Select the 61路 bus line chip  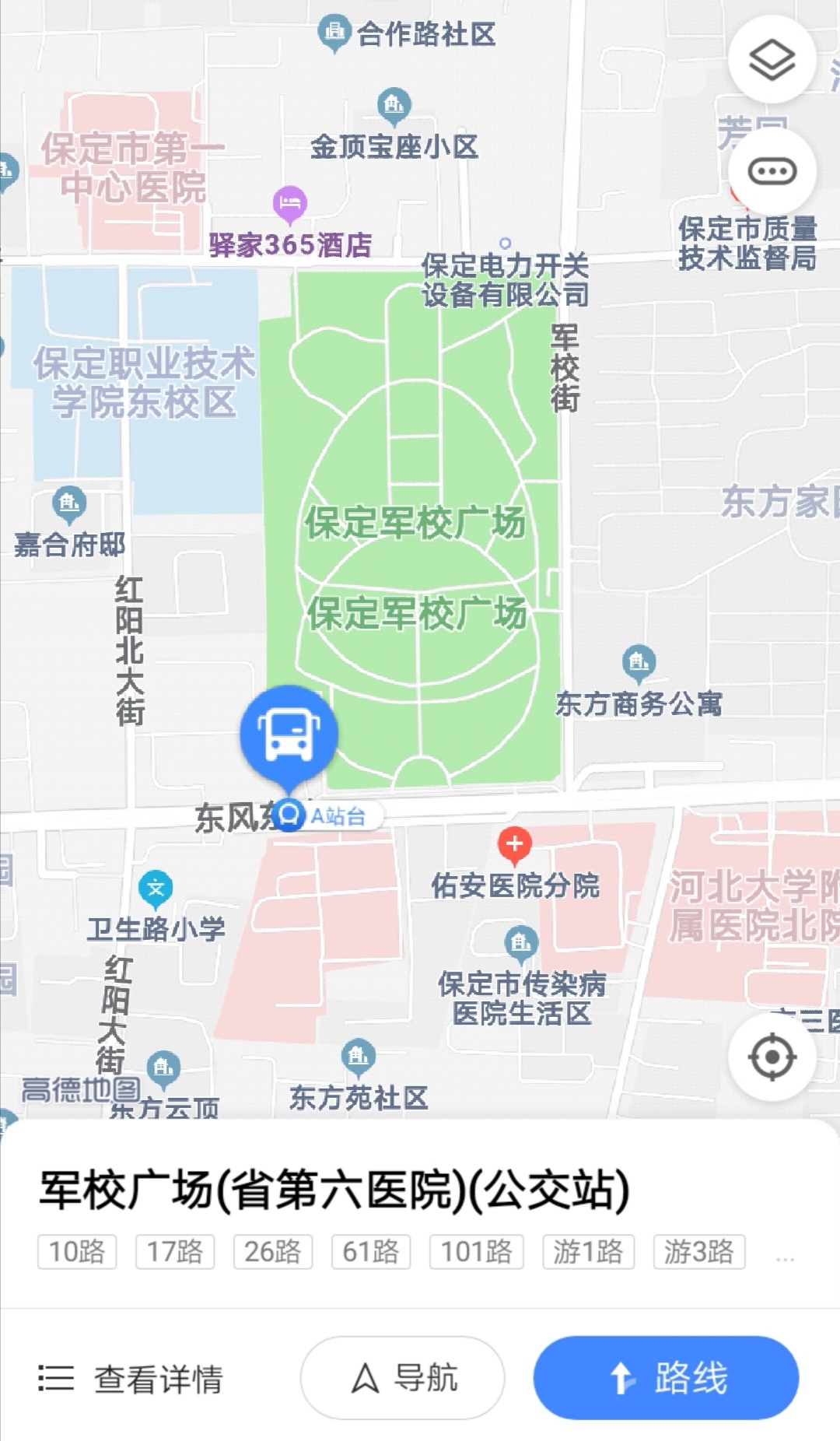pos(371,1251)
